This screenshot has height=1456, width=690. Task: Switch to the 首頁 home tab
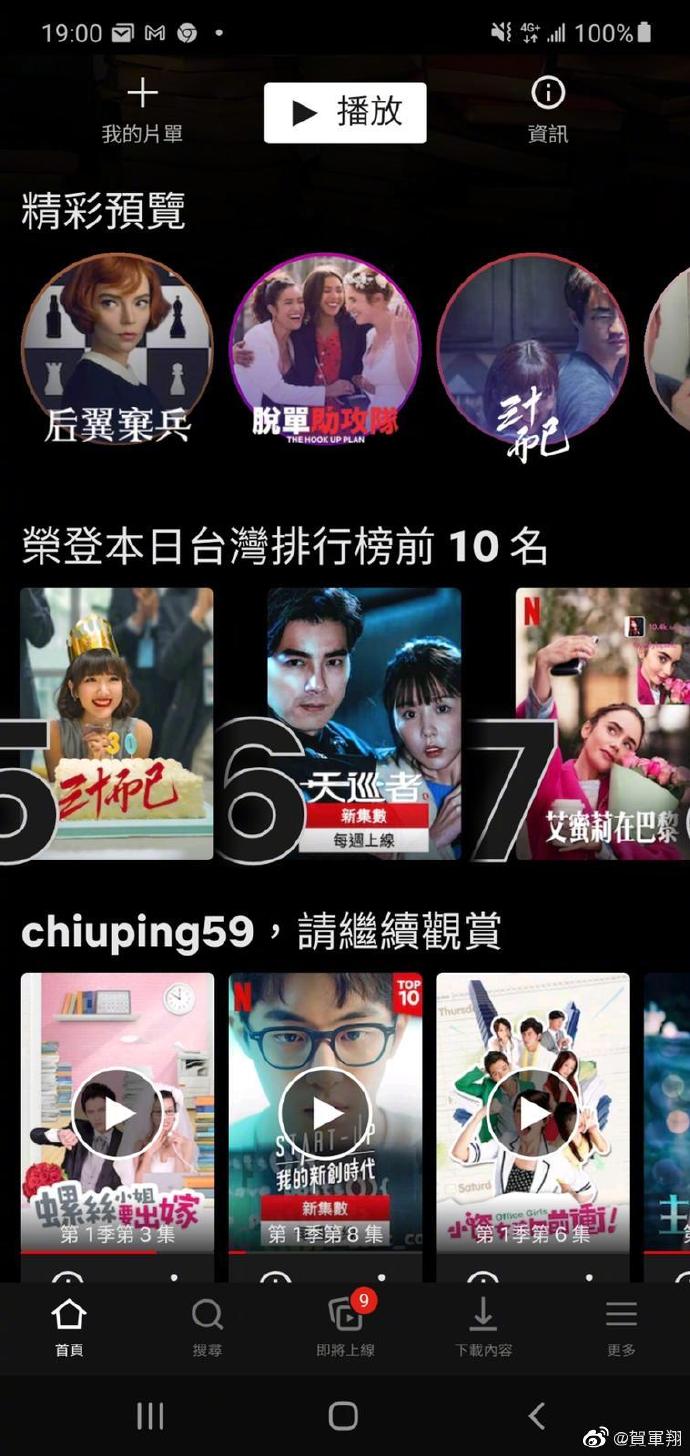coord(69,1326)
